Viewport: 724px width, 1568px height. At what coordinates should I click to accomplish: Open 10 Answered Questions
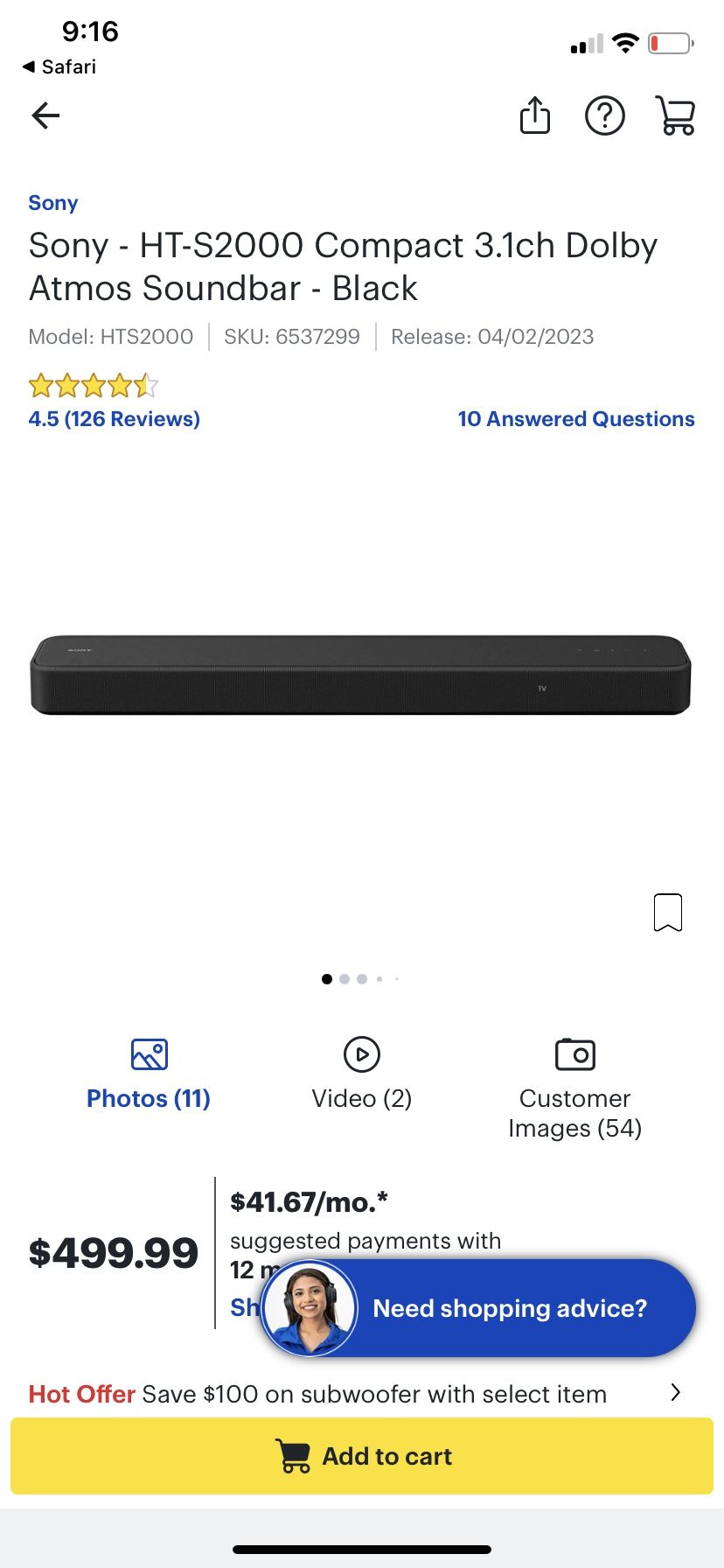[x=576, y=419]
